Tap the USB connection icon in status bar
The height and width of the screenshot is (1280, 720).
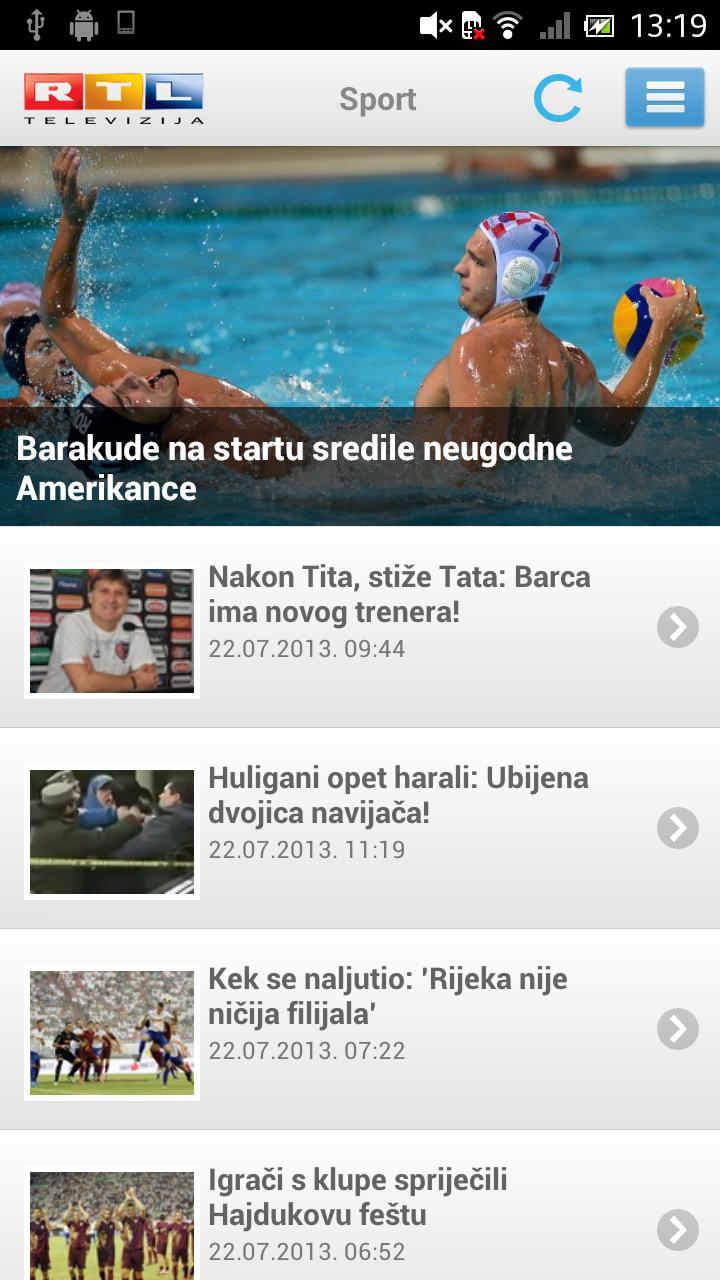pos(37,22)
